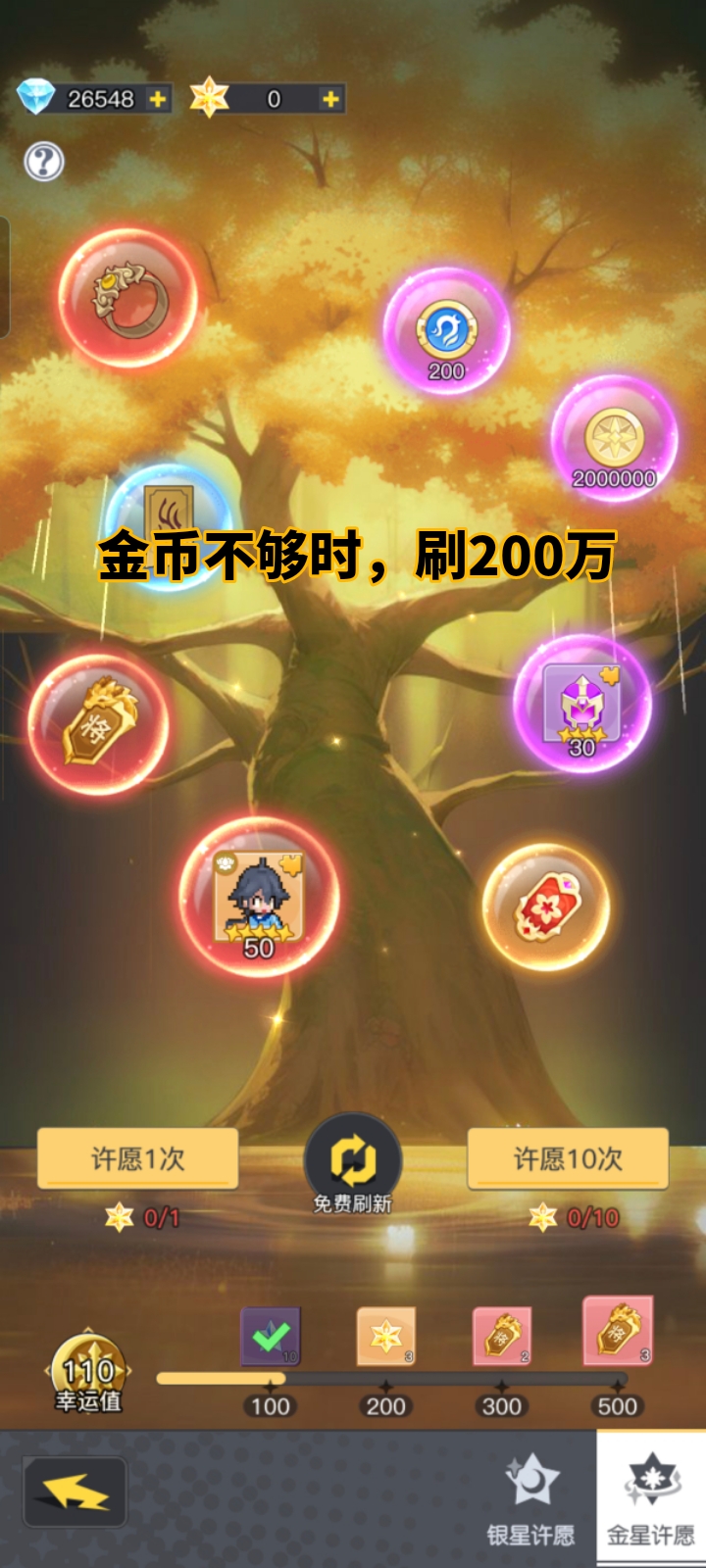View the 500 lucky value reward
Viewport: 706px width, 1568px height.
(x=618, y=1332)
